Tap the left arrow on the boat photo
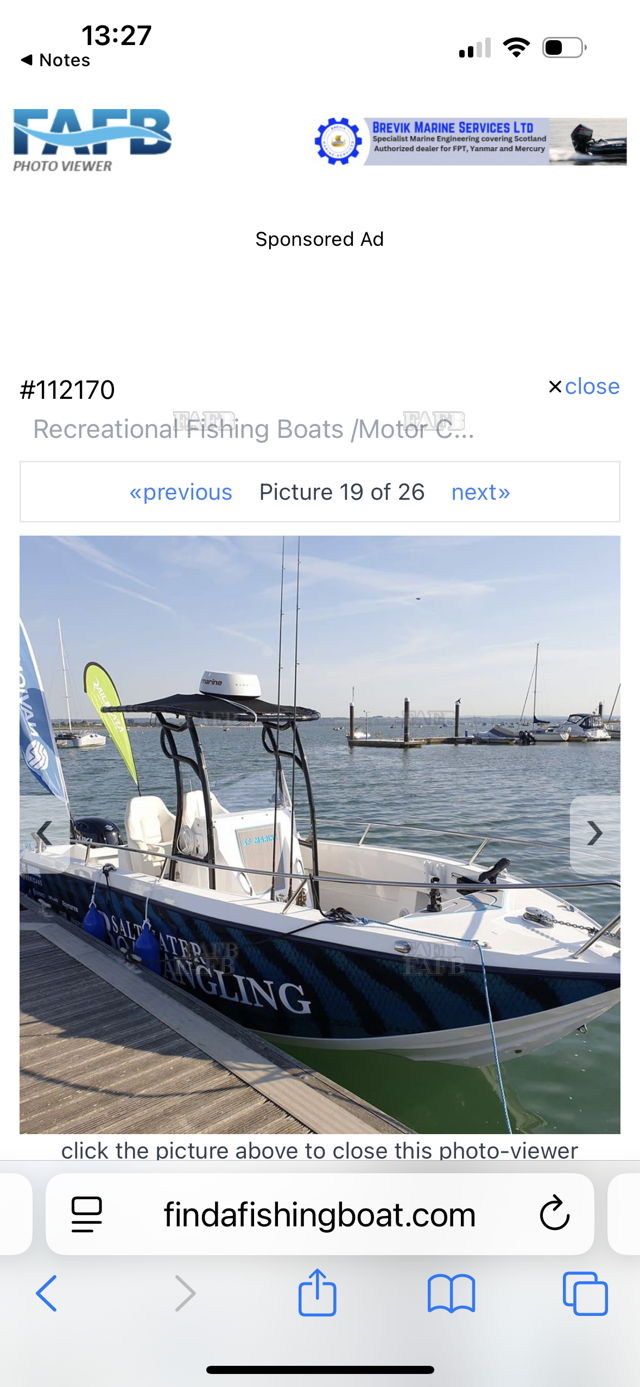 click(44, 833)
